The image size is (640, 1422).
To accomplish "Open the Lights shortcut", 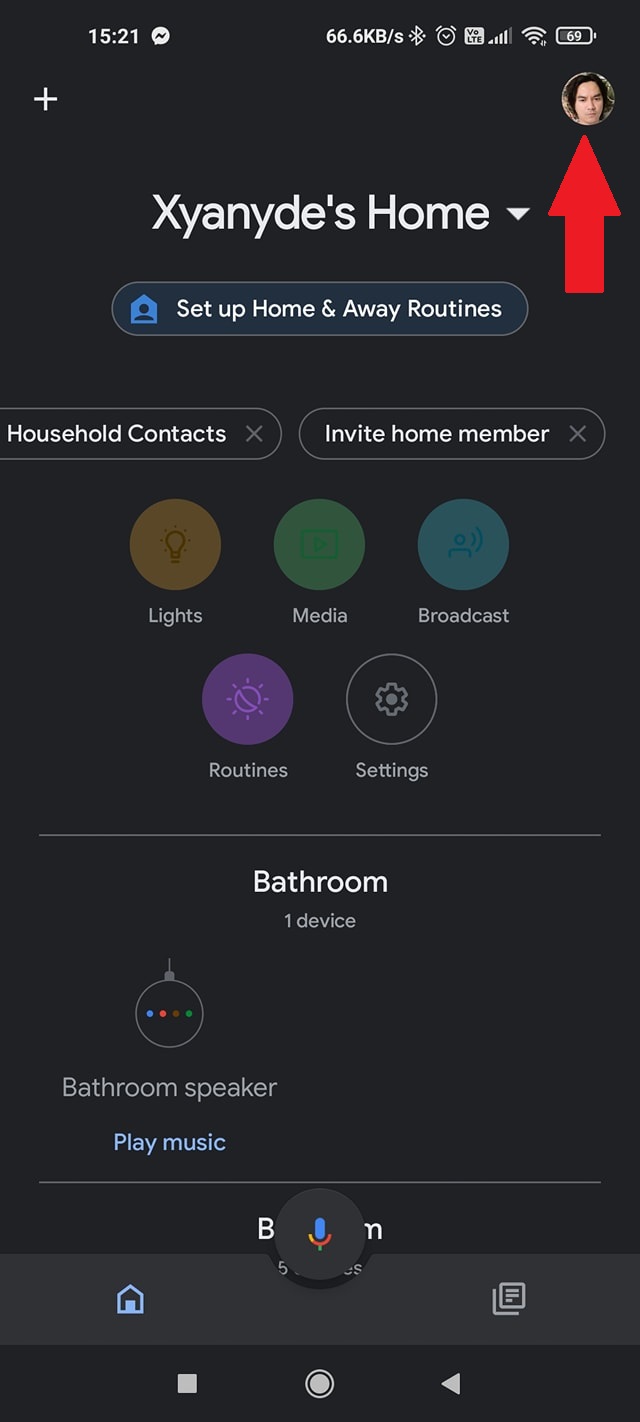I will point(175,545).
